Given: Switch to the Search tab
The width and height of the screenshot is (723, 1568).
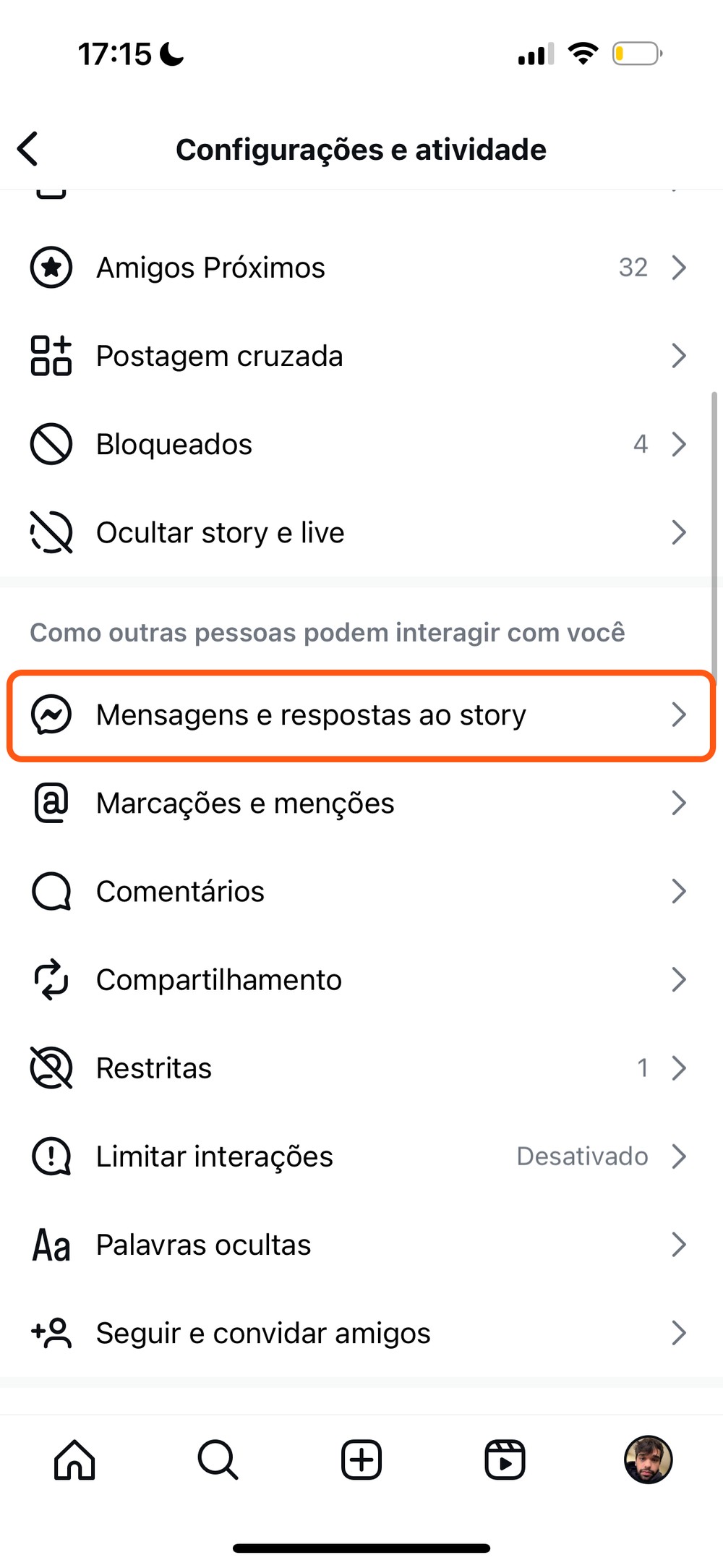Looking at the screenshot, I should [218, 1460].
